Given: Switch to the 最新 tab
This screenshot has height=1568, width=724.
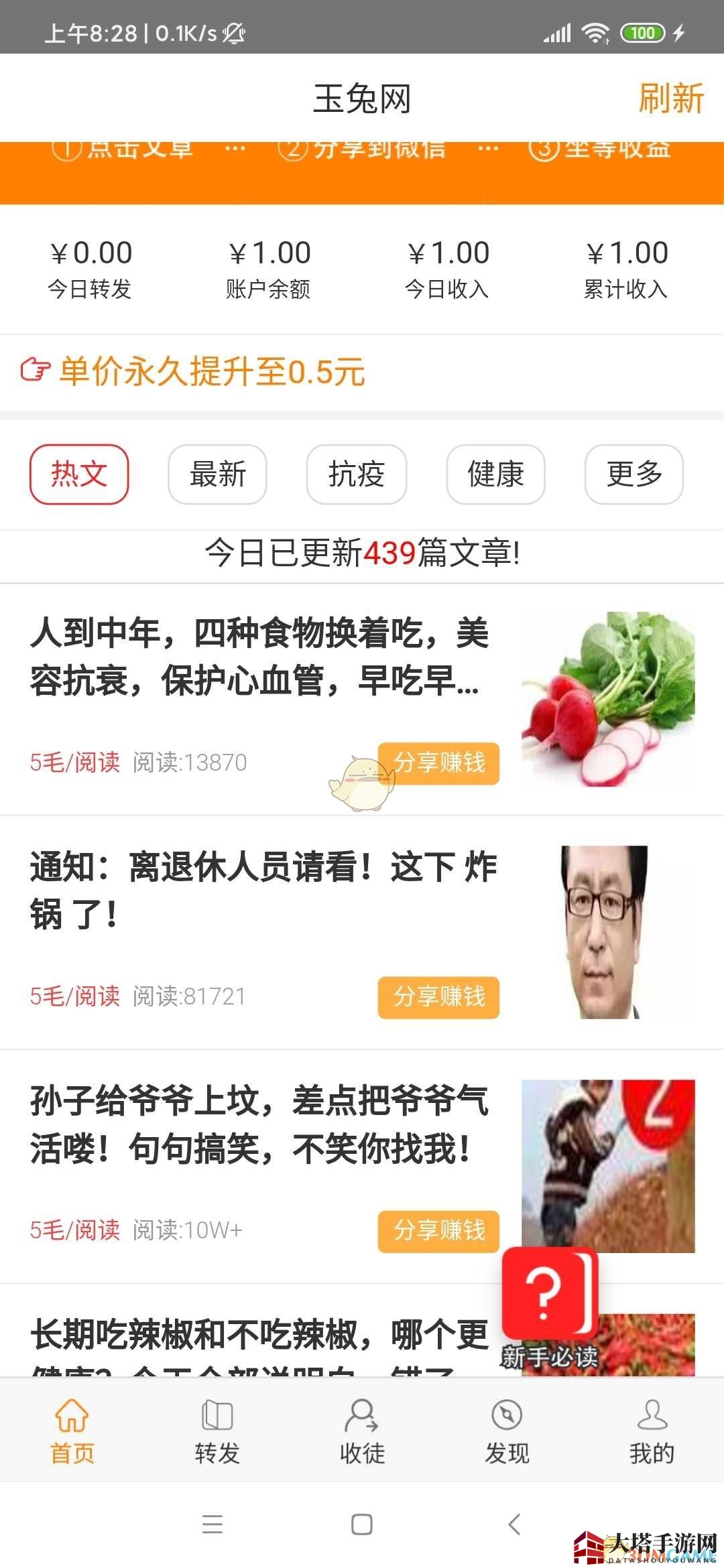Looking at the screenshot, I should [x=217, y=474].
